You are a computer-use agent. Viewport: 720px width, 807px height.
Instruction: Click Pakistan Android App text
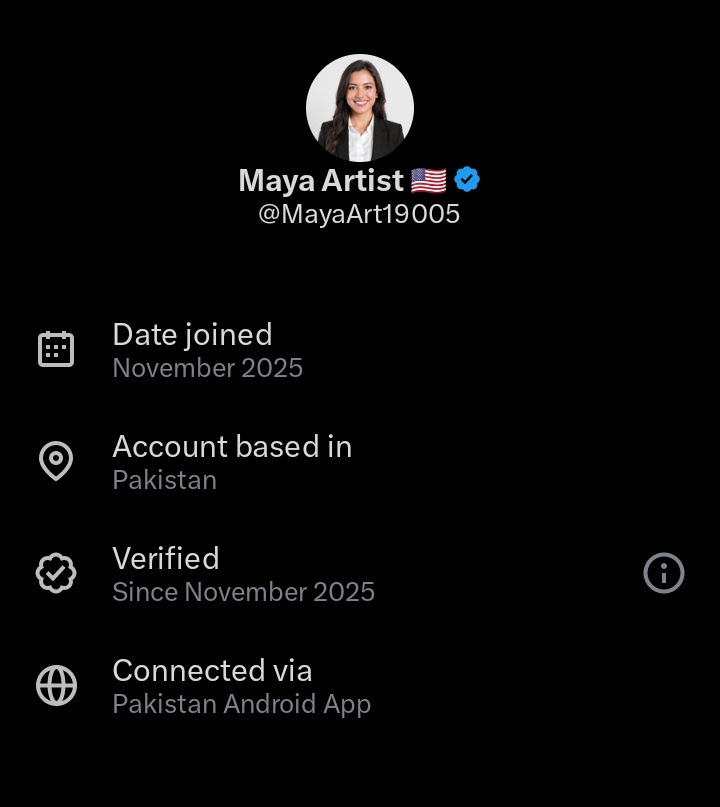242,704
